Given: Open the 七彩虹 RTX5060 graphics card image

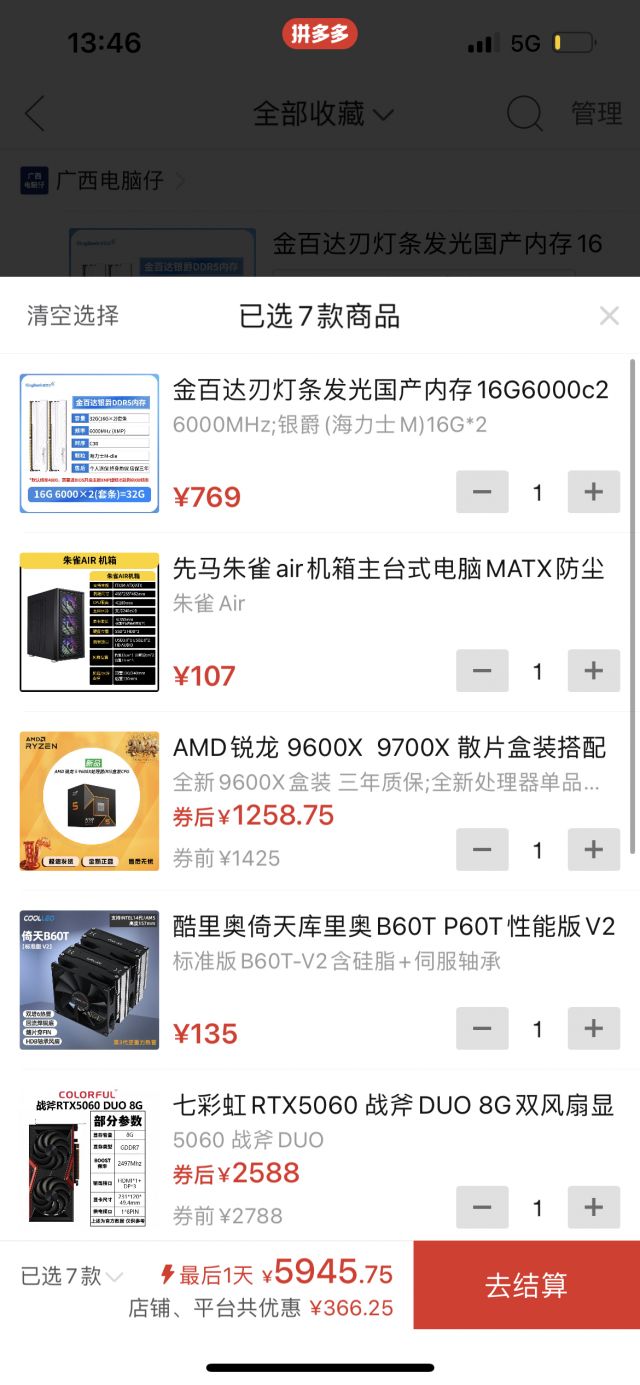Looking at the screenshot, I should [x=89, y=1160].
